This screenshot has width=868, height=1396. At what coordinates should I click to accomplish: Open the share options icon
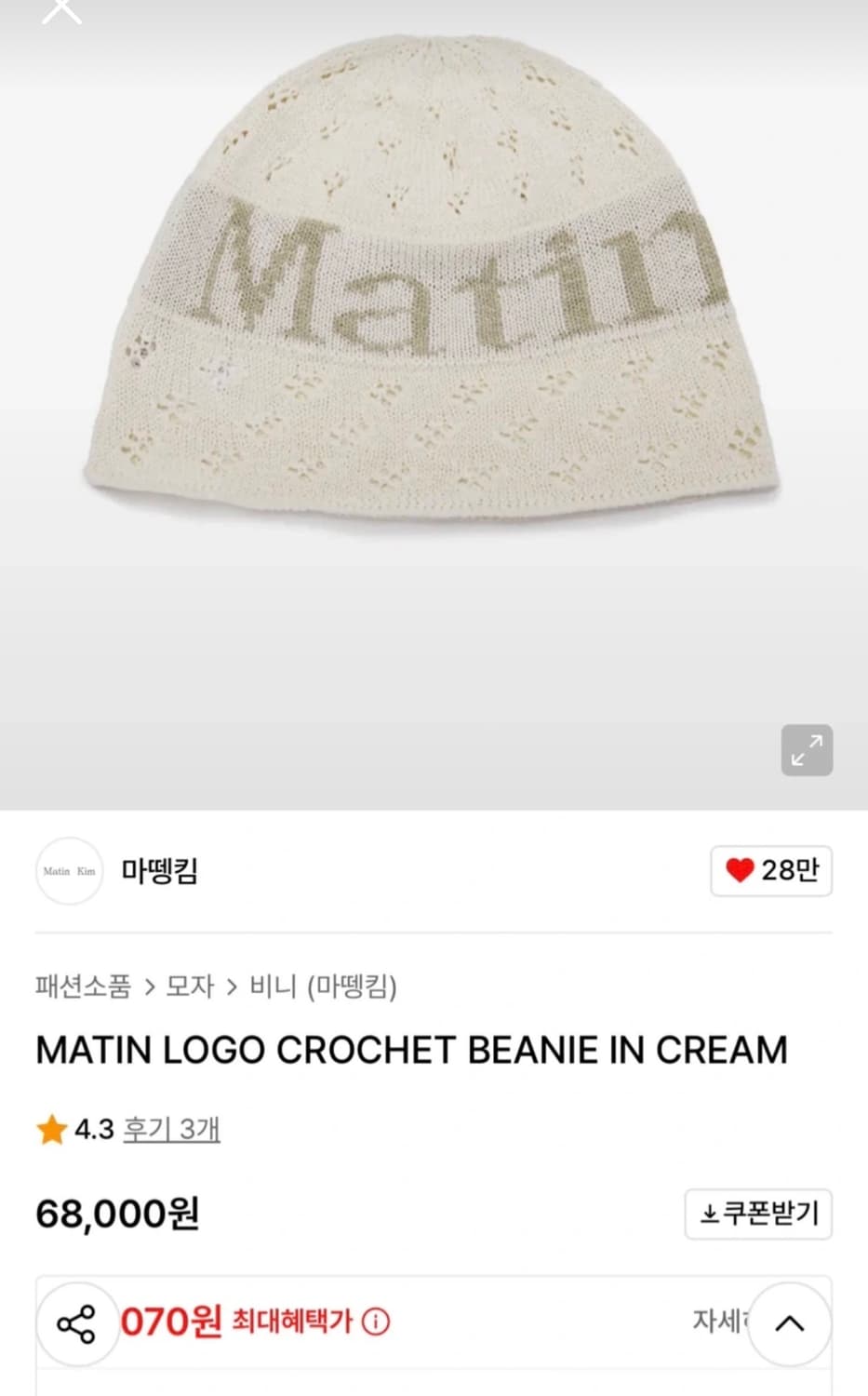tap(78, 1323)
